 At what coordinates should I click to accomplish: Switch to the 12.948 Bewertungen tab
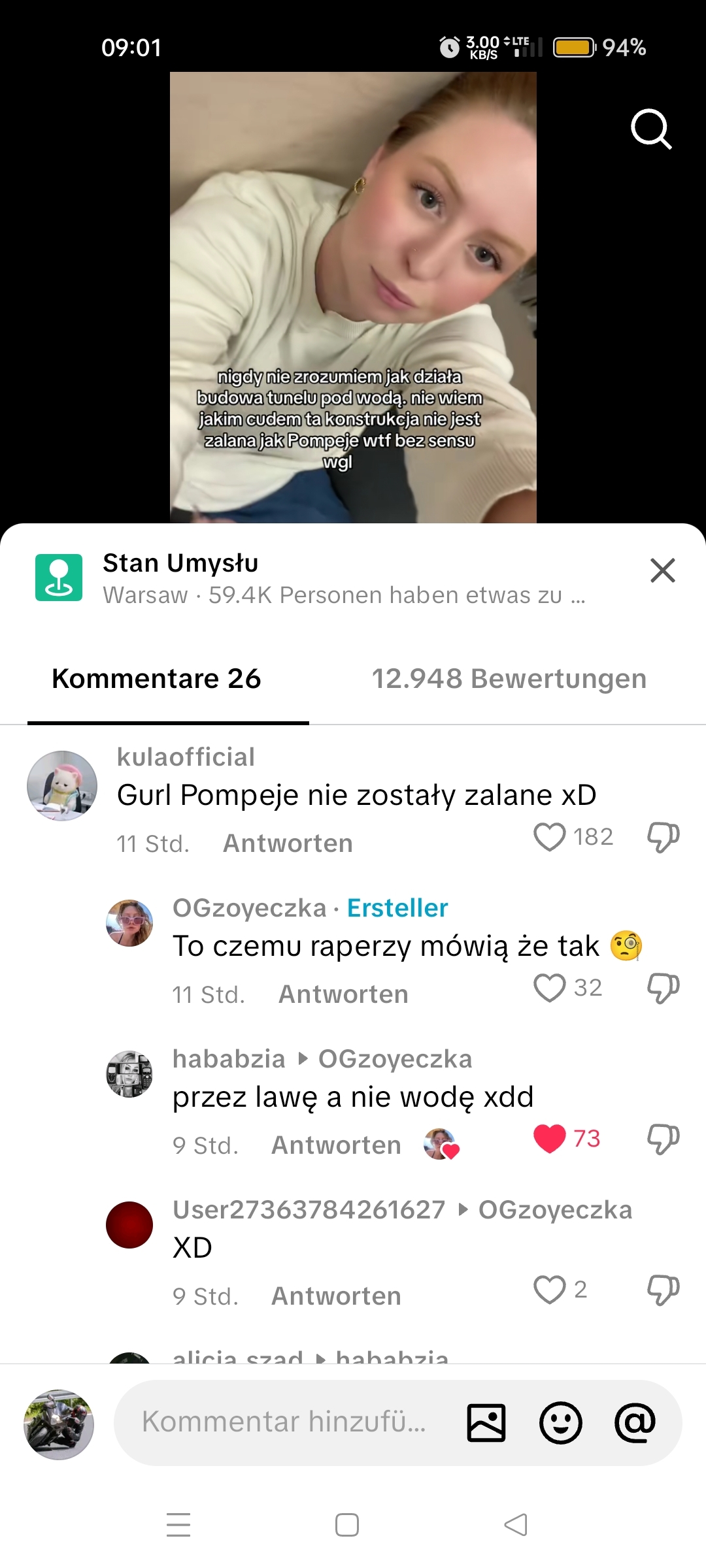509,679
